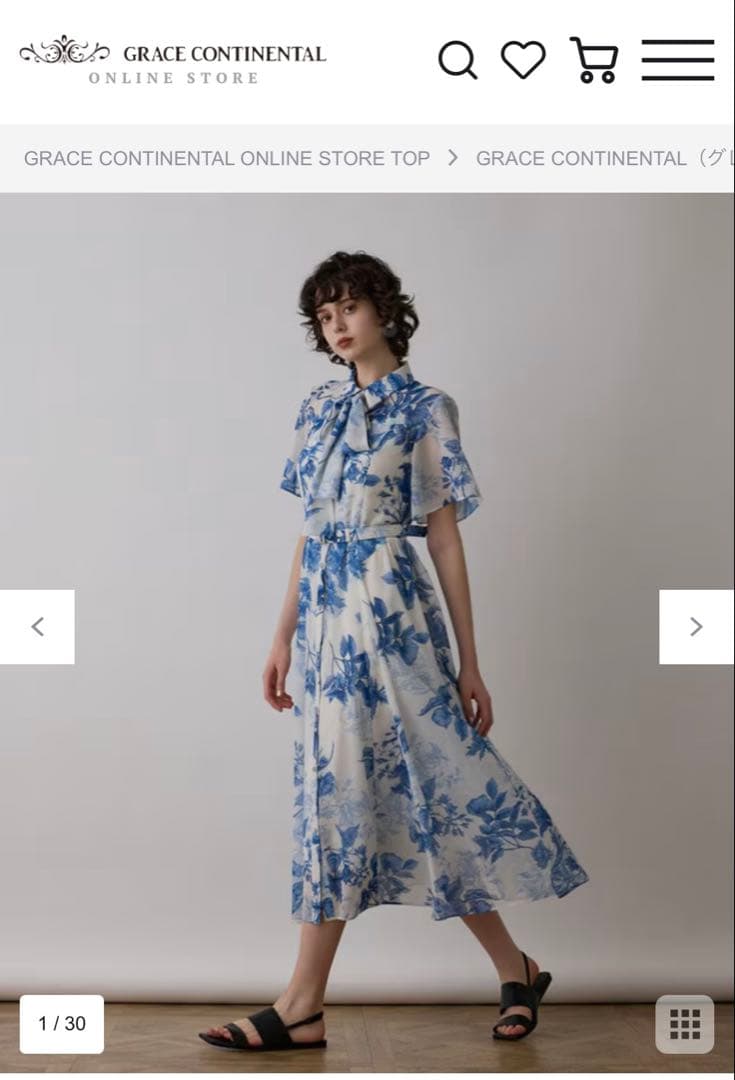Open the search magnifier icon
735x1080 pixels.
457,60
